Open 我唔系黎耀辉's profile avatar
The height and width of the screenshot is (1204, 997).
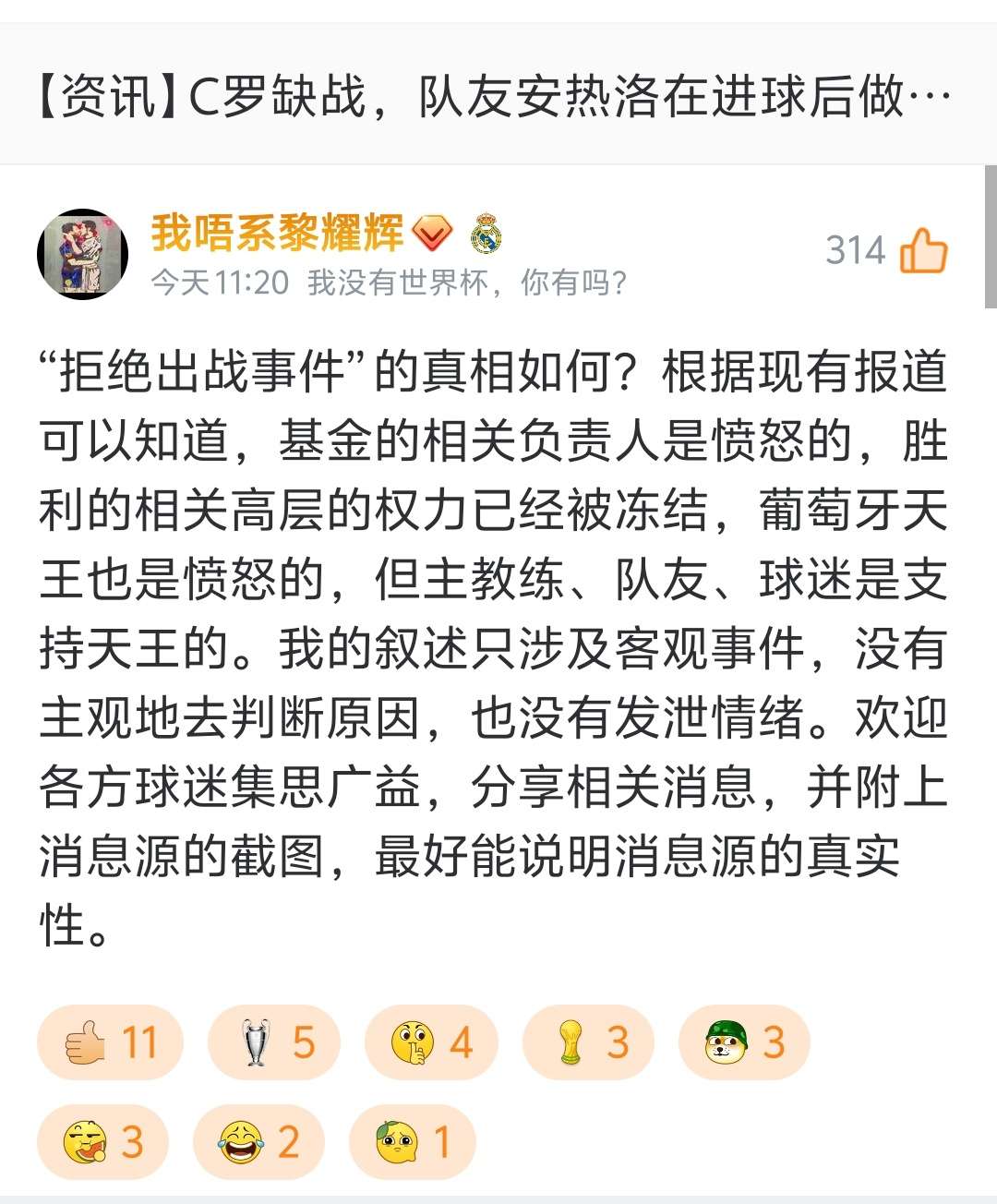point(82,253)
